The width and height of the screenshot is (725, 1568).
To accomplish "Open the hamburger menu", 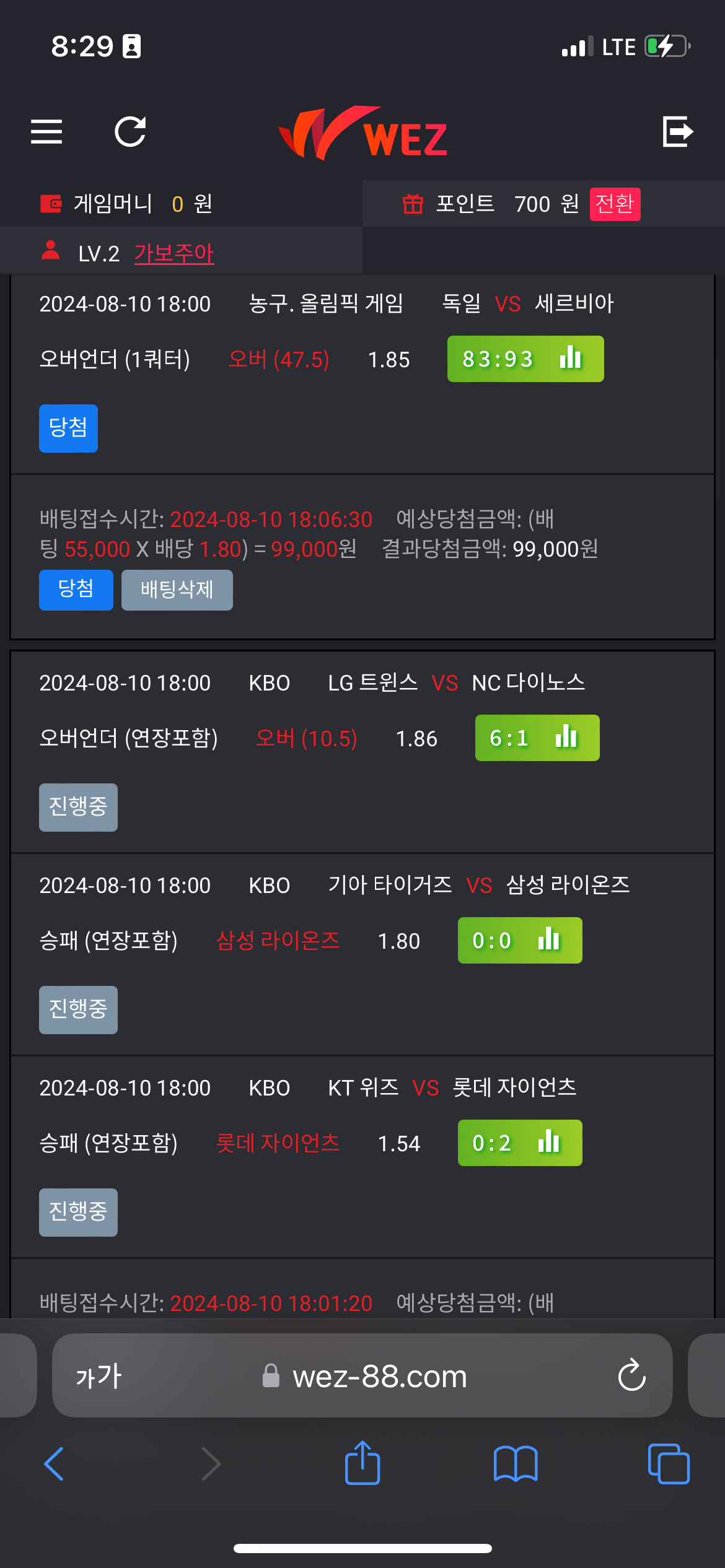I will tap(46, 131).
